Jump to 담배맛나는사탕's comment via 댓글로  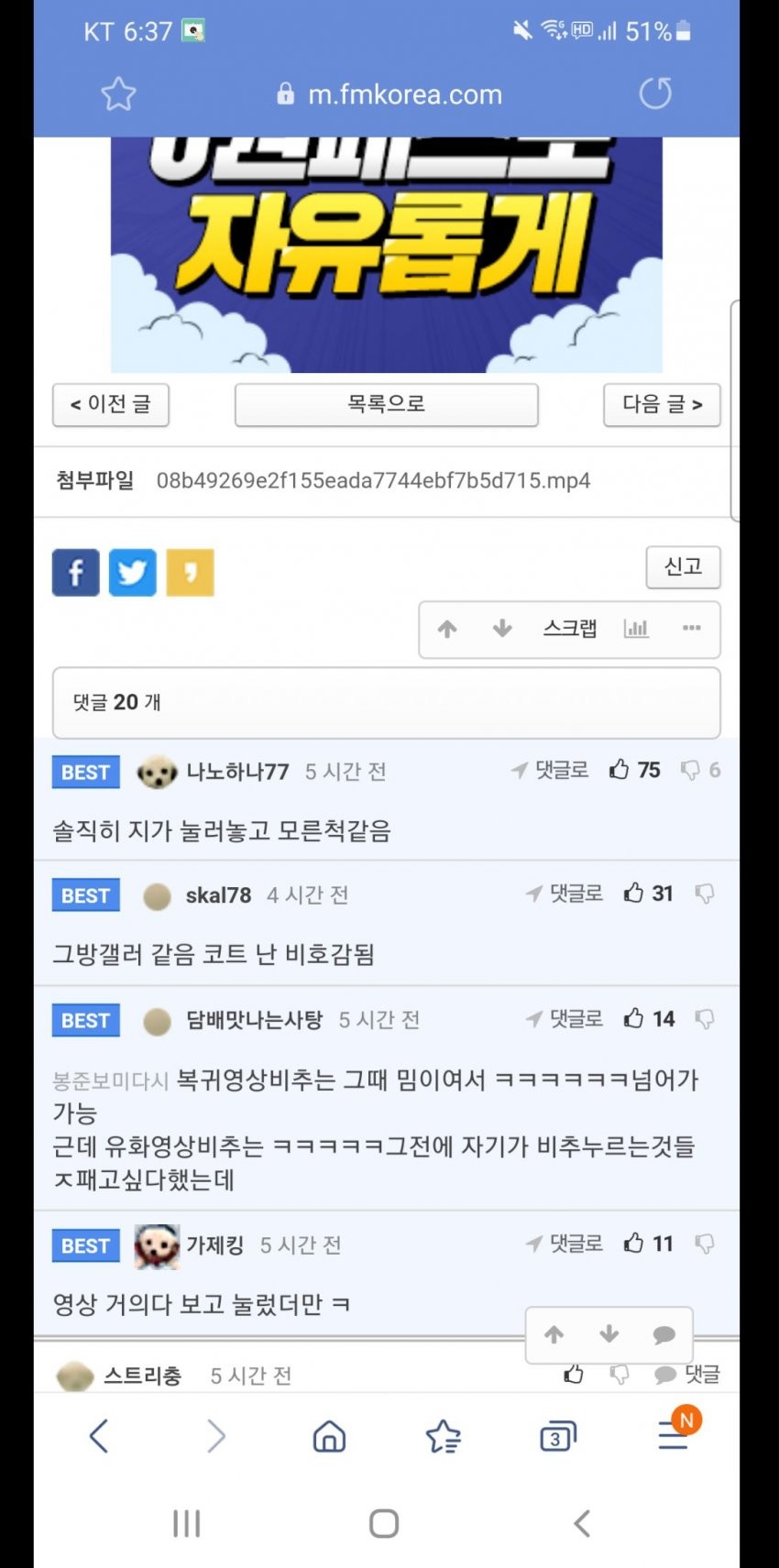click(x=565, y=1018)
